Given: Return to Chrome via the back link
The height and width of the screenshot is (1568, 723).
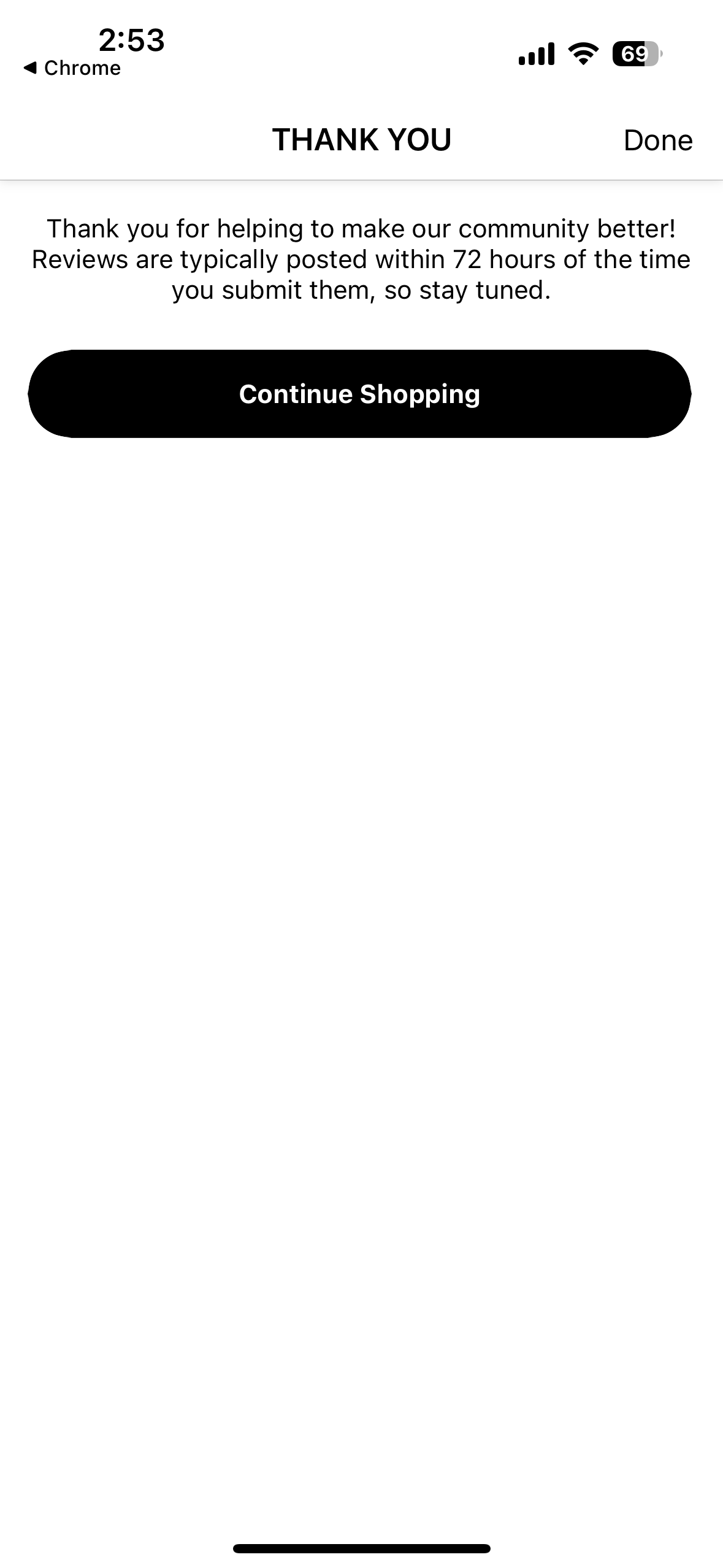Looking at the screenshot, I should coord(72,68).
